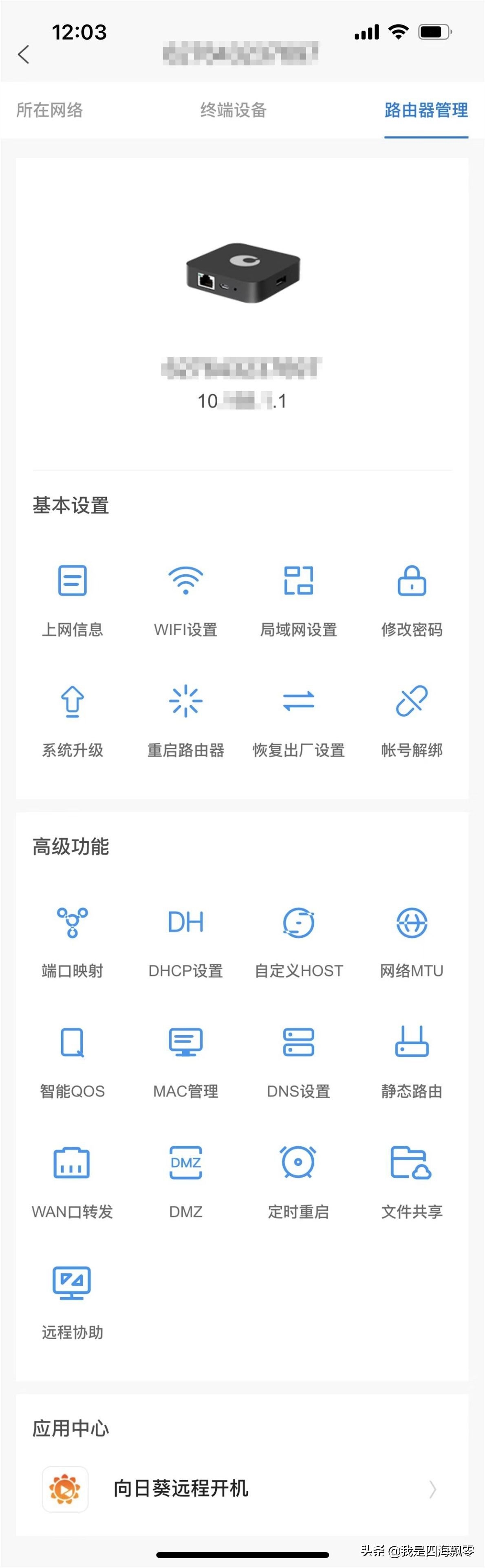Go back using the top-left arrow

click(24, 55)
